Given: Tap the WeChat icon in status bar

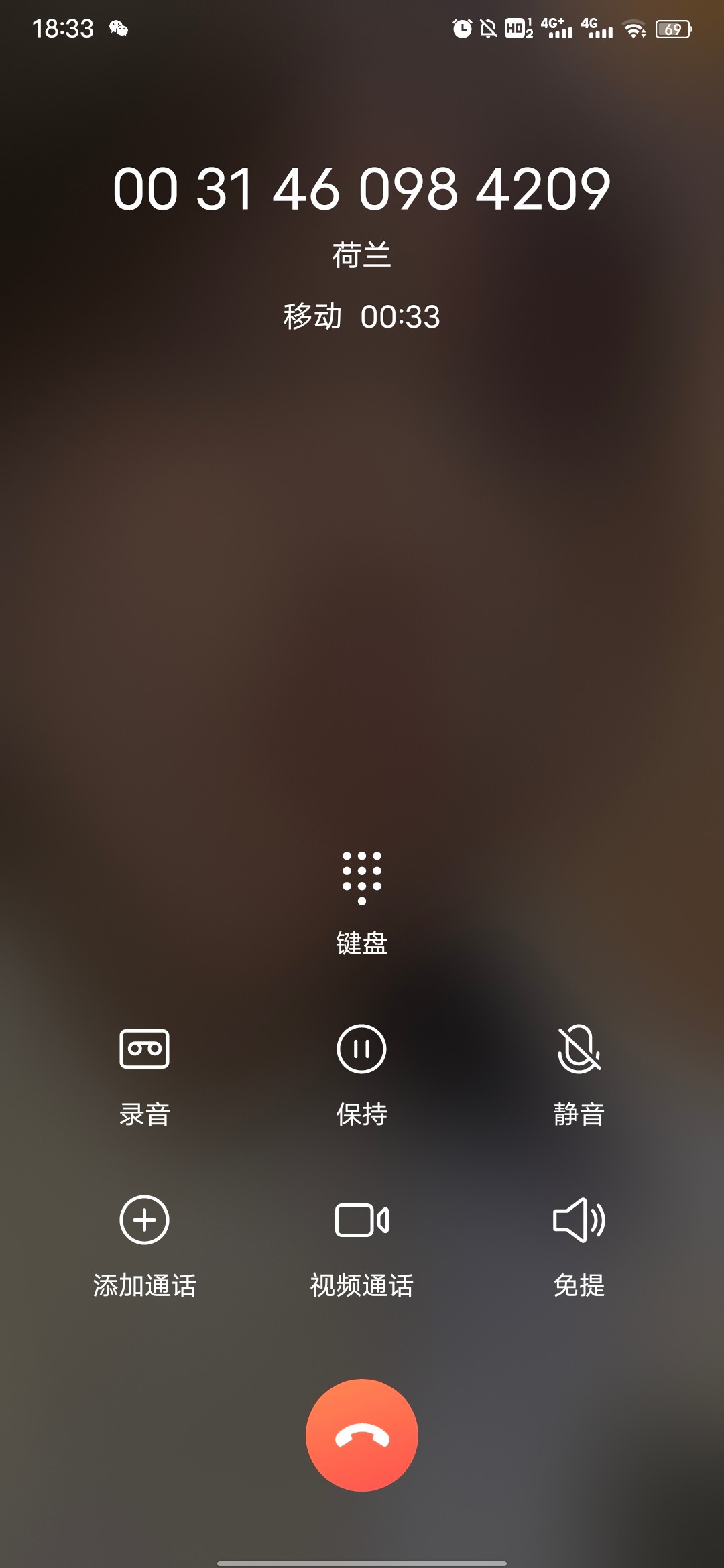Looking at the screenshot, I should pos(118,28).
